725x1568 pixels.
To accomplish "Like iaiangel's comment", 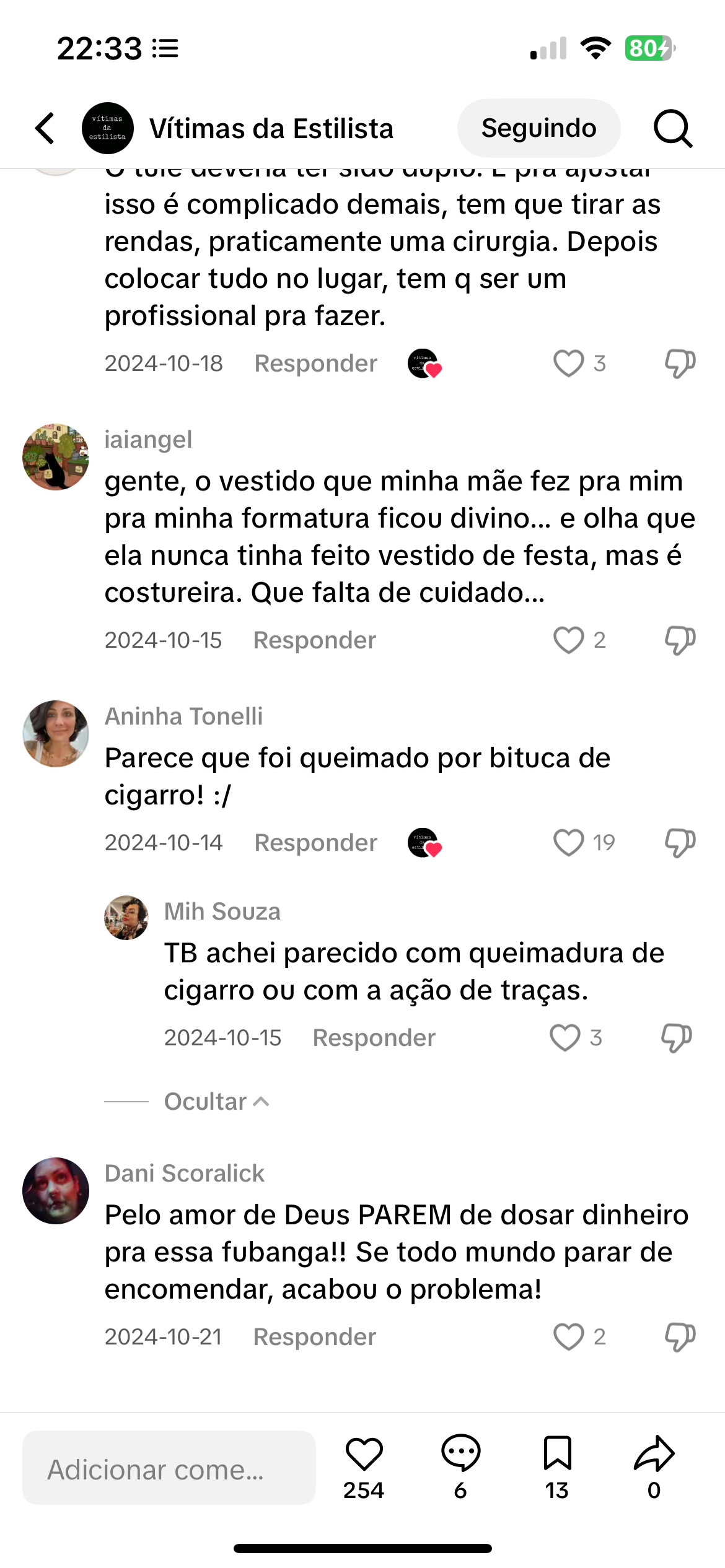I will click(x=568, y=640).
